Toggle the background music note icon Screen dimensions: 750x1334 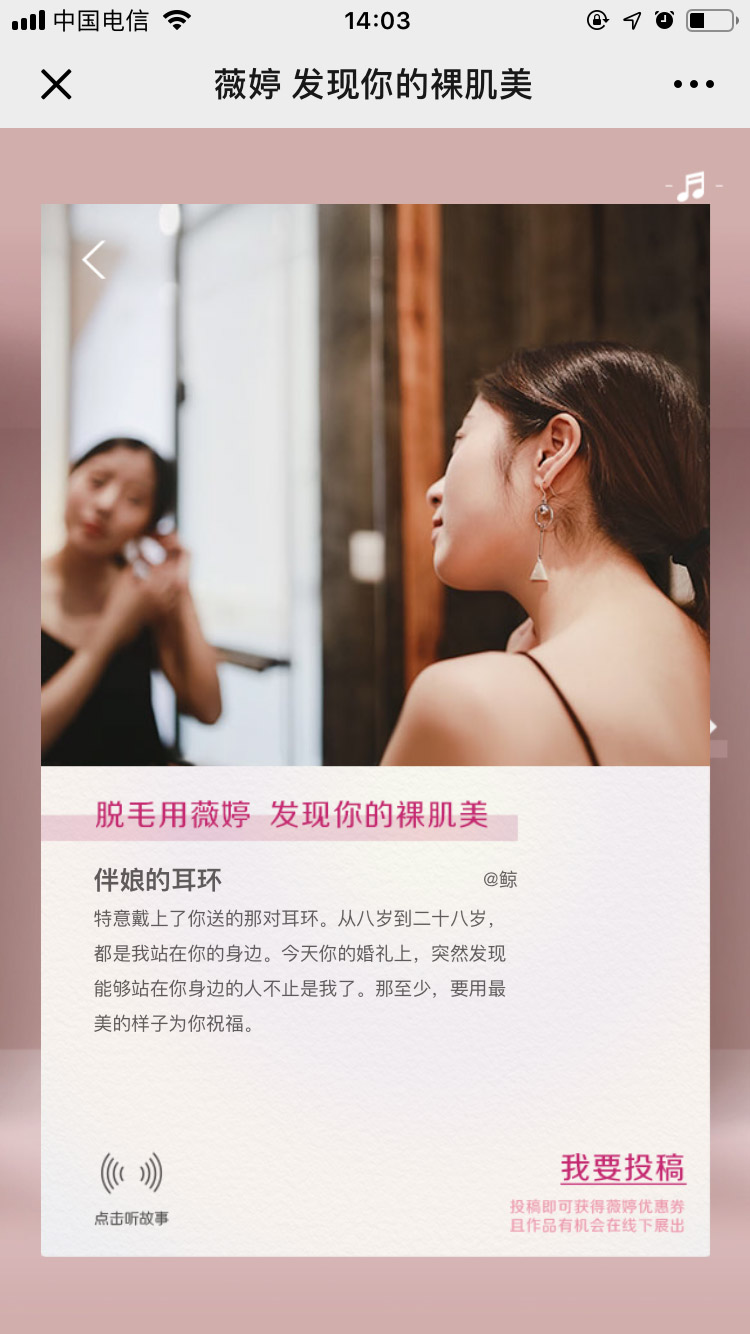pyautogui.click(x=692, y=186)
